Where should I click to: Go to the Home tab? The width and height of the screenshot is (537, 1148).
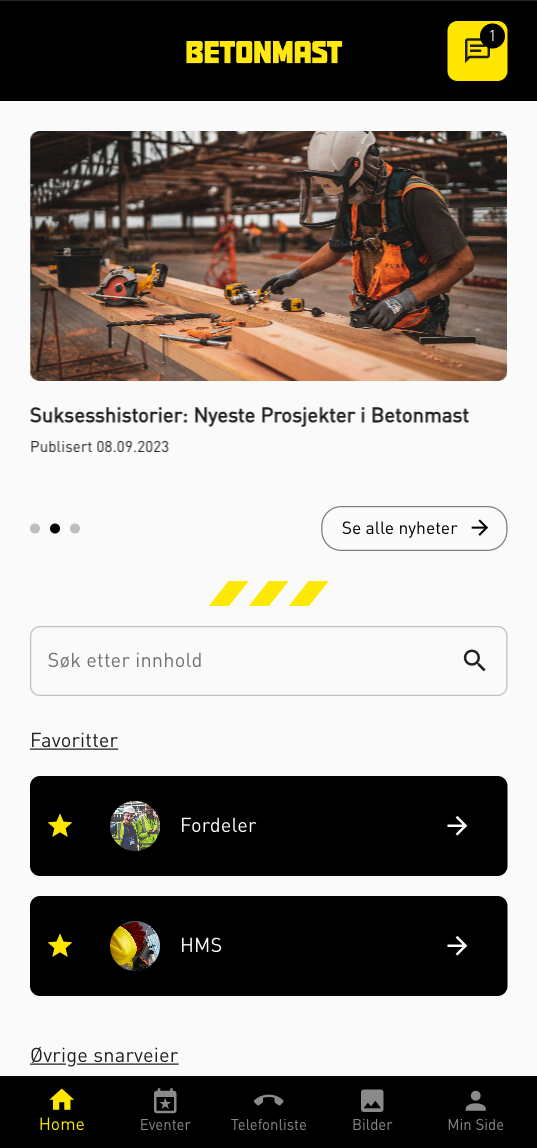(x=62, y=1111)
